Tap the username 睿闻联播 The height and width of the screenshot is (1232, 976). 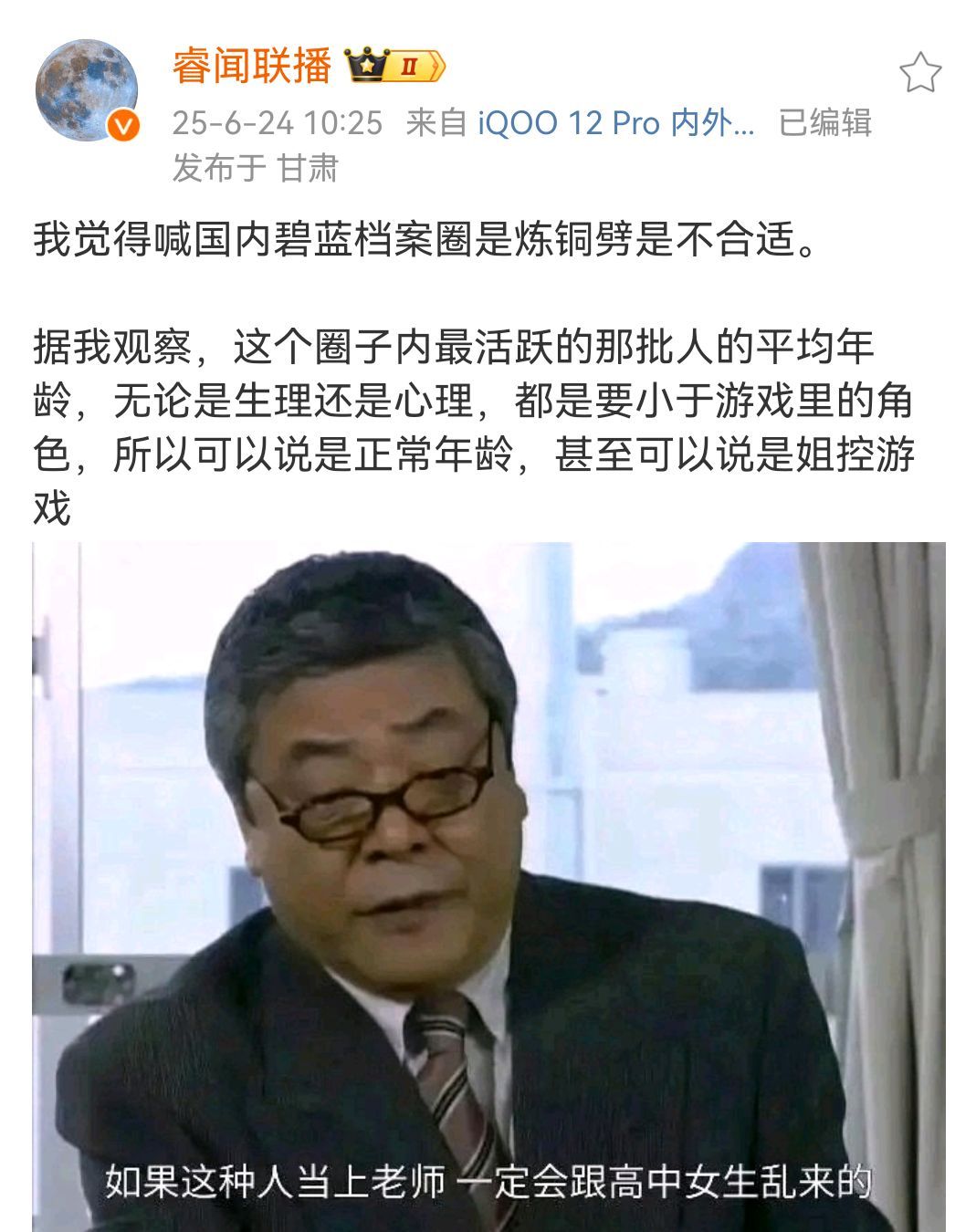(251, 66)
